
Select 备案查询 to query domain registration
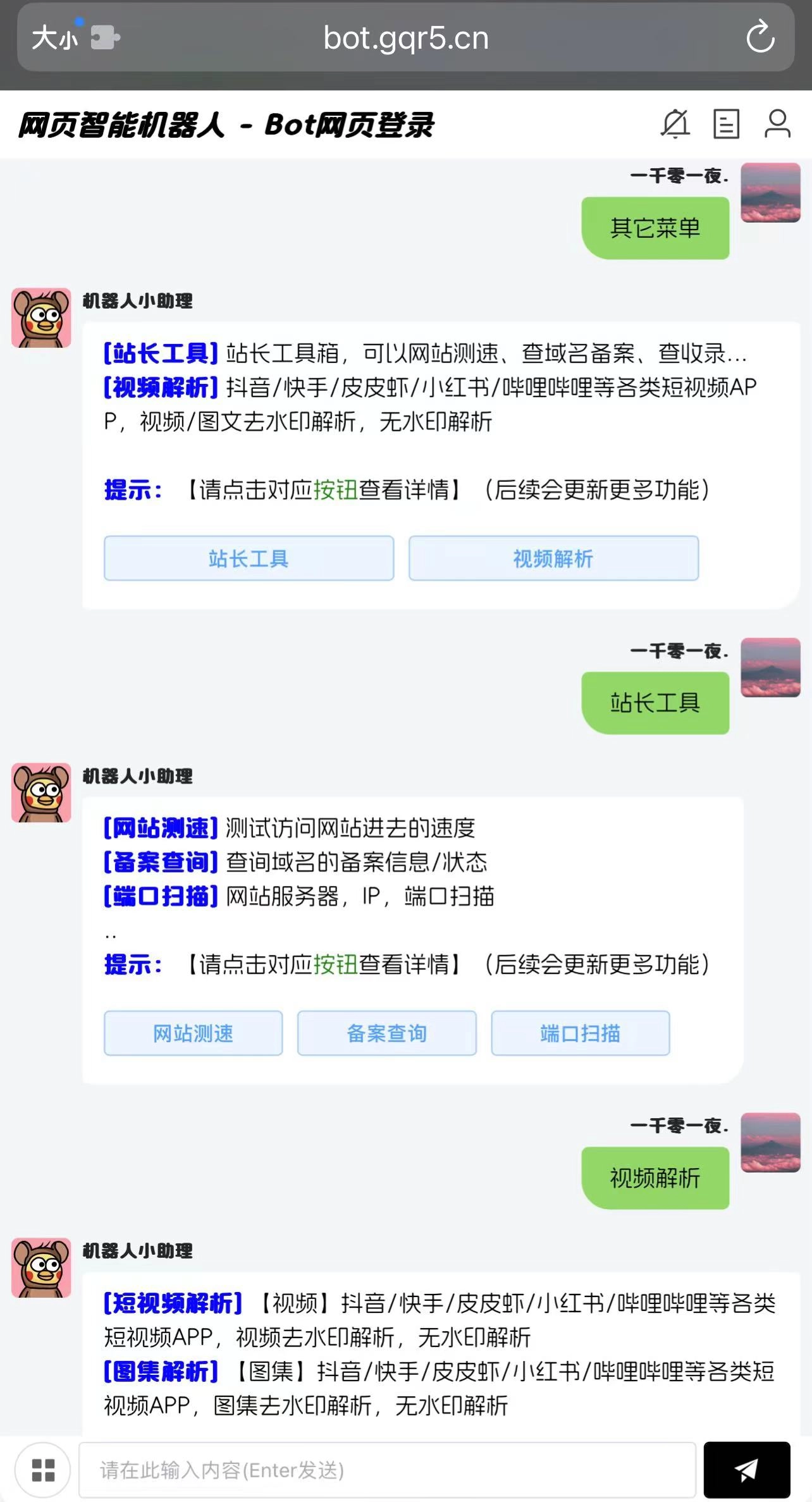click(x=386, y=1033)
